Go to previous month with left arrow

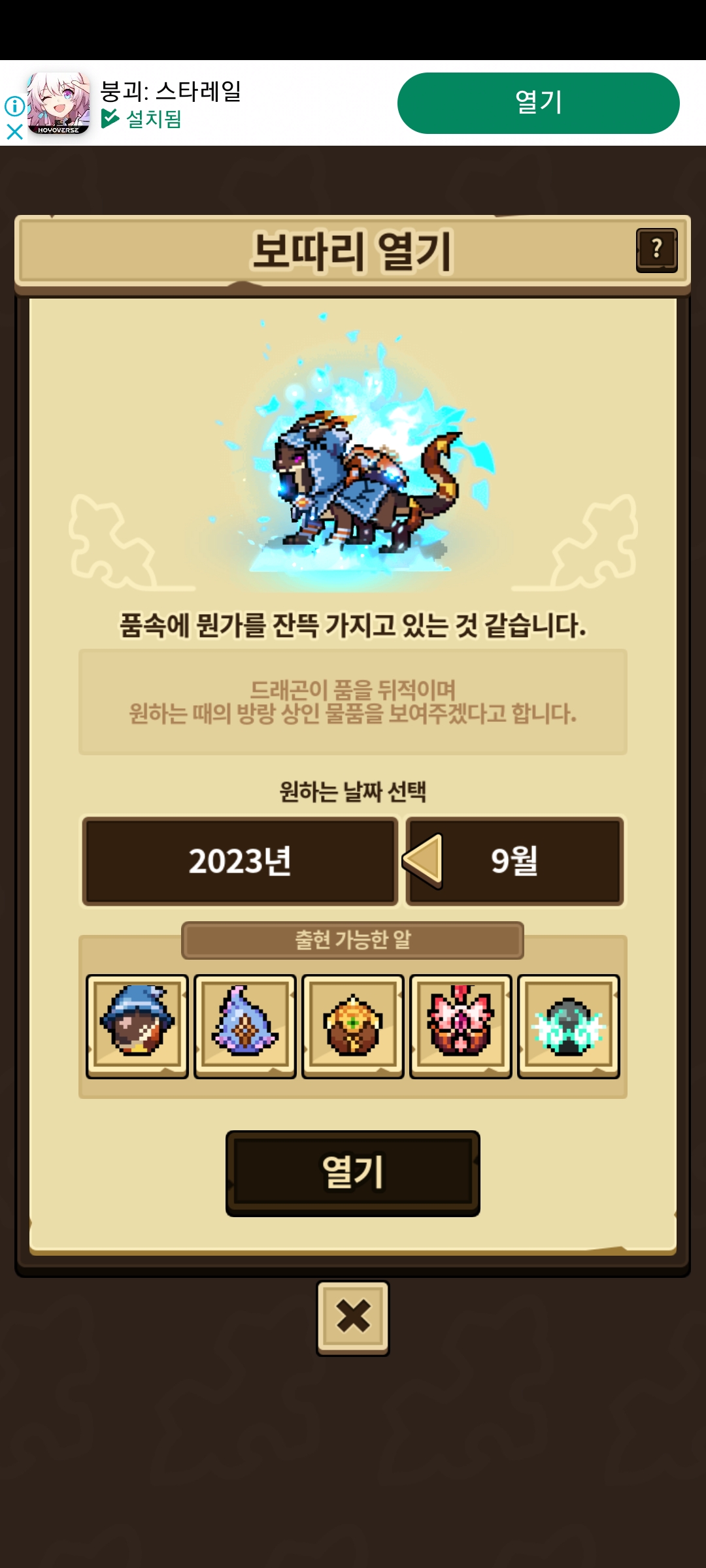pyautogui.click(x=424, y=860)
